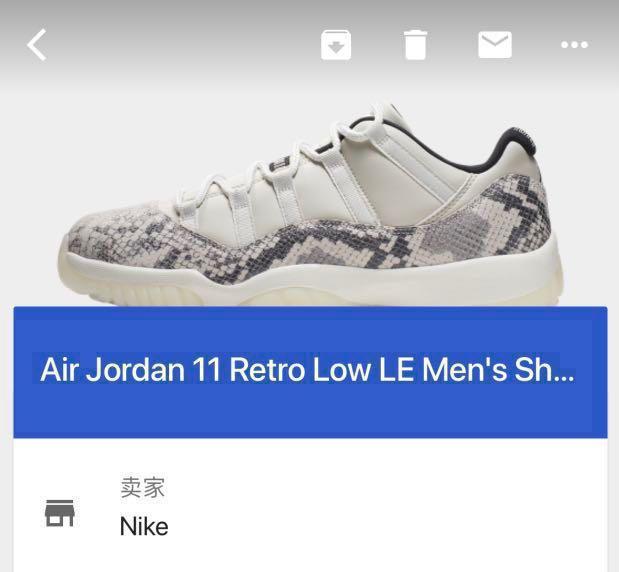Open the three-dot overflow menu
The width and height of the screenshot is (619, 572).
(574, 45)
